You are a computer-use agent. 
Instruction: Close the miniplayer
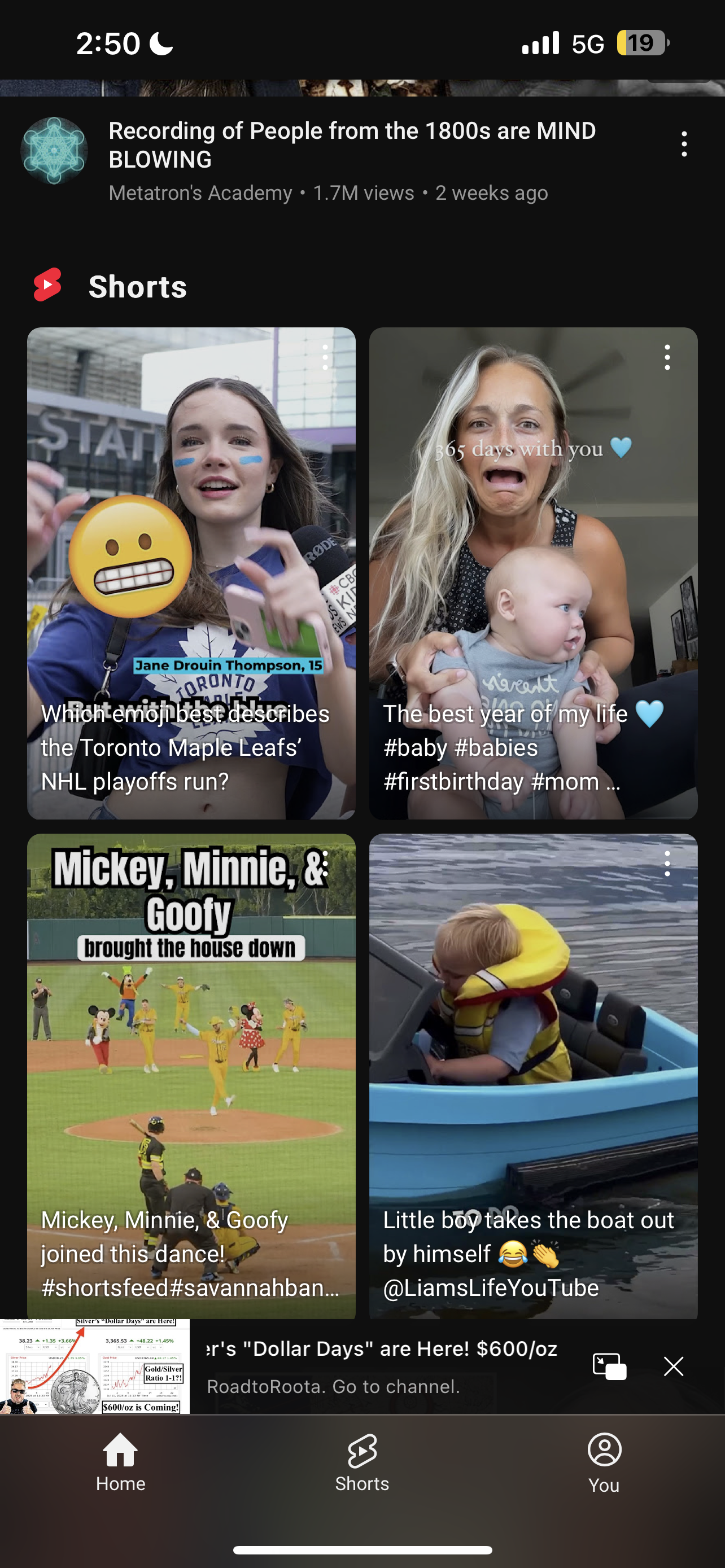pos(673,1366)
